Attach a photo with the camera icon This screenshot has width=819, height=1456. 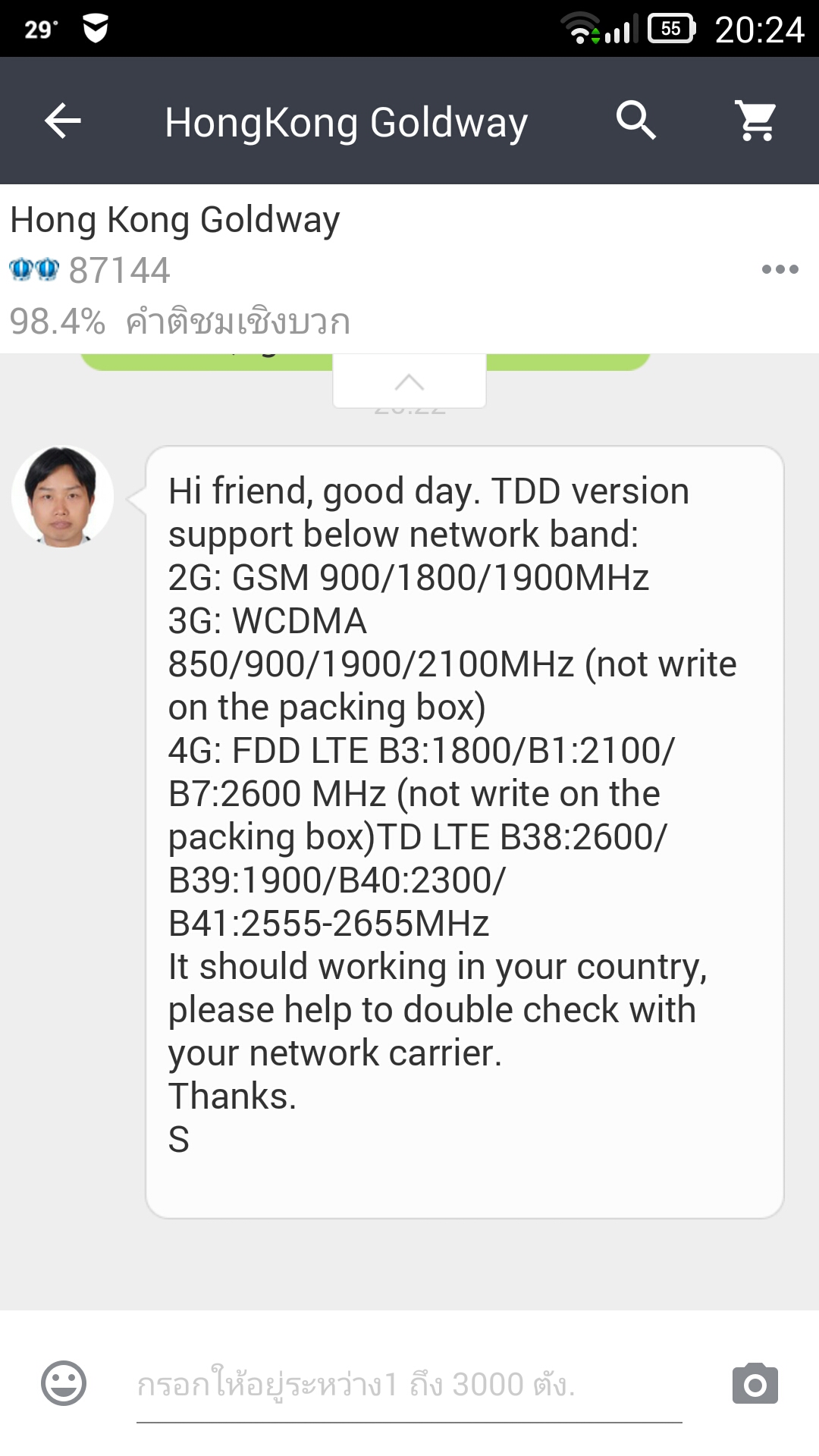755,1384
